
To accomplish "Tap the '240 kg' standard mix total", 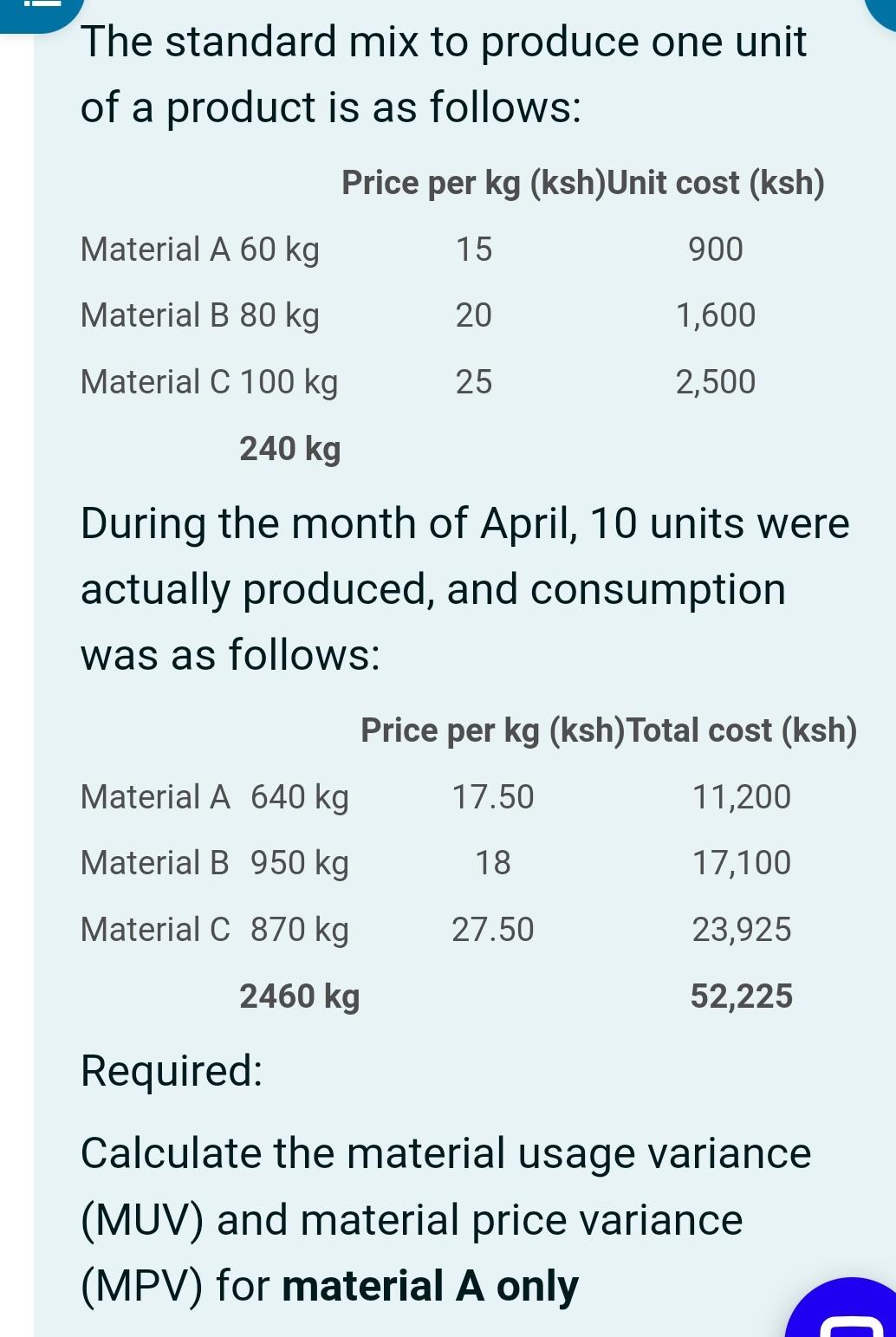I will (x=289, y=448).
